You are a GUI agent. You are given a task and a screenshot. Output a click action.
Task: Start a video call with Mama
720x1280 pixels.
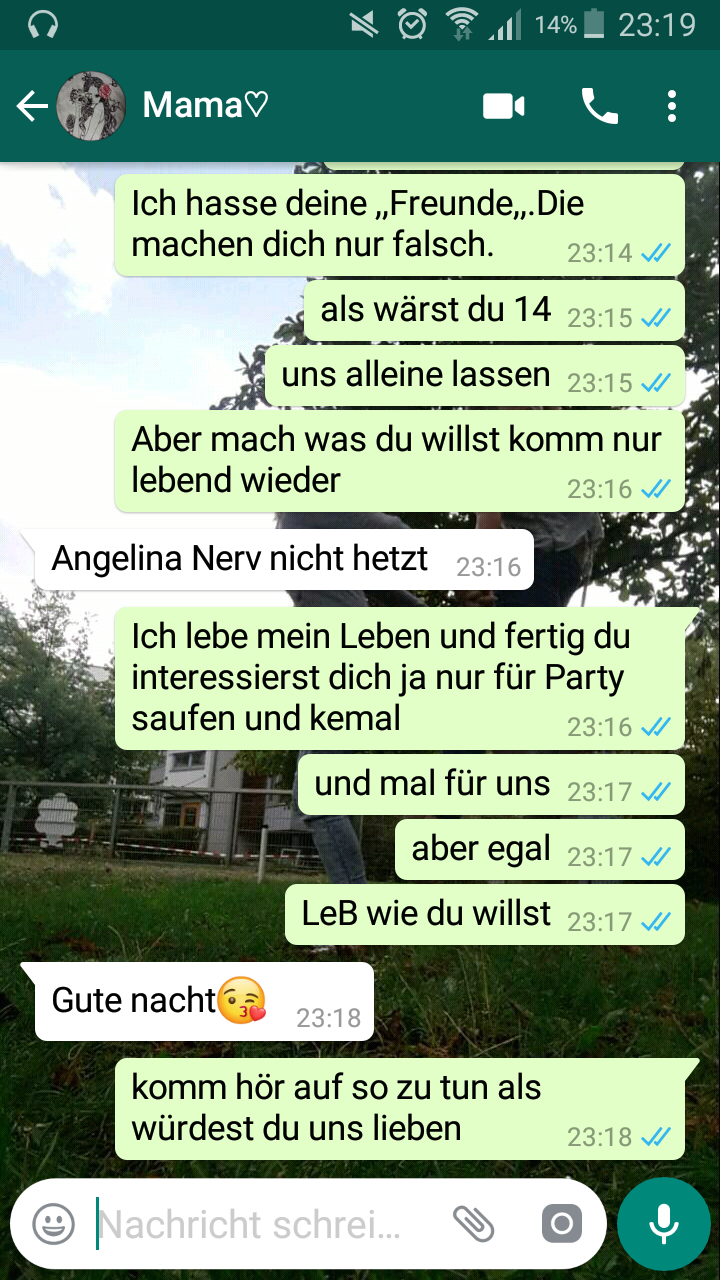pos(504,106)
